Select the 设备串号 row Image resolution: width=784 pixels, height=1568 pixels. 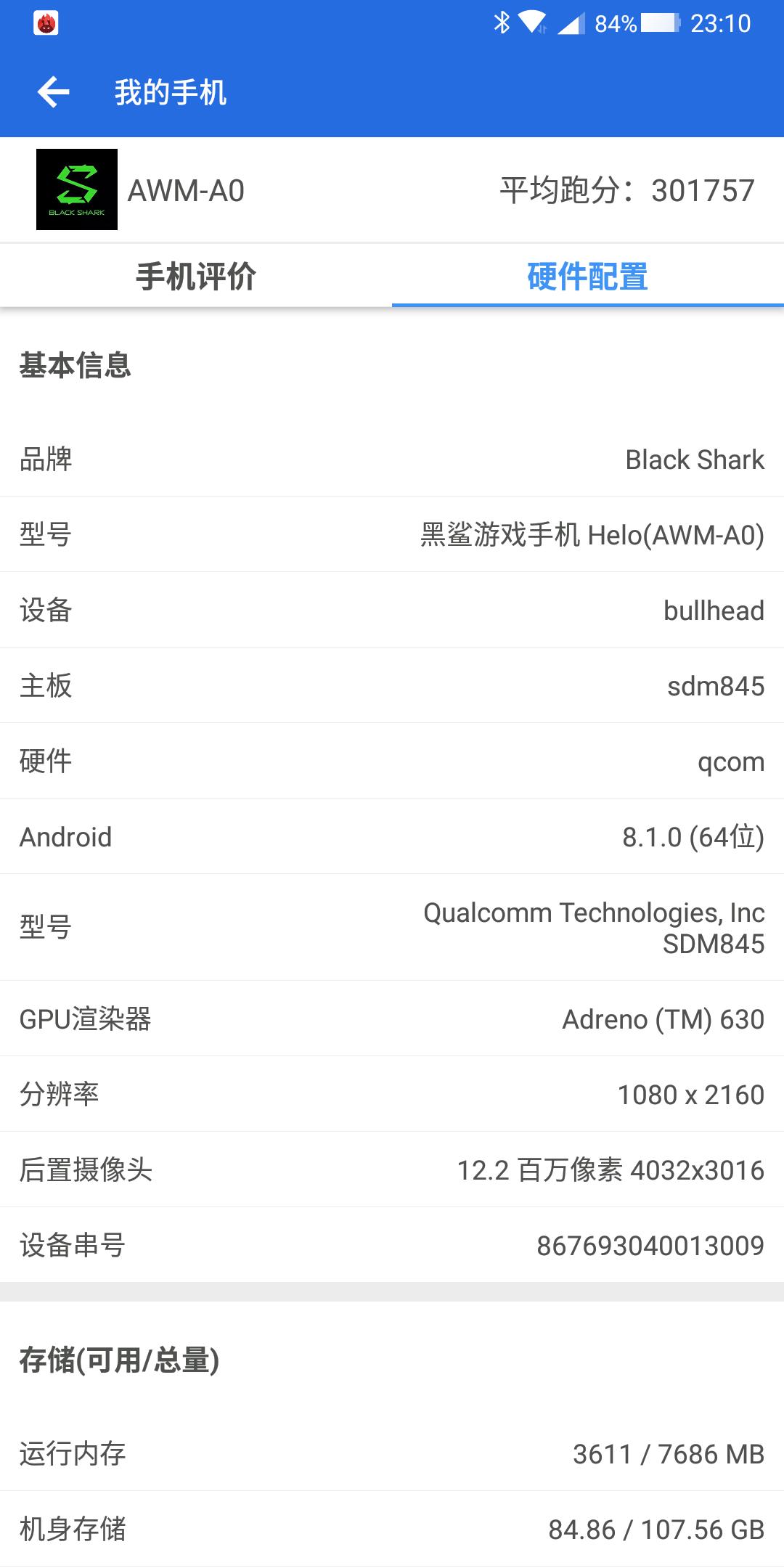(392, 1246)
